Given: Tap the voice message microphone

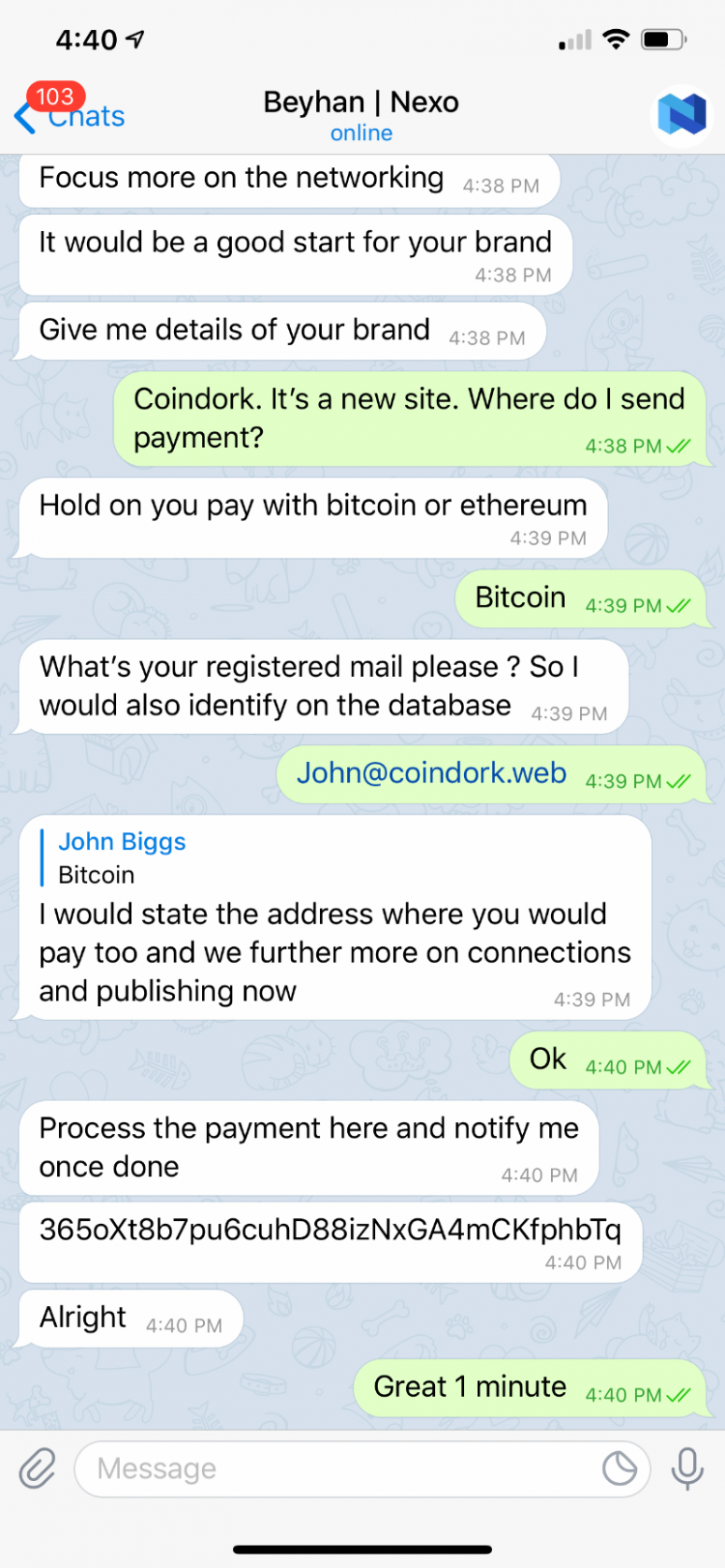Looking at the screenshot, I should pyautogui.click(x=687, y=1468).
